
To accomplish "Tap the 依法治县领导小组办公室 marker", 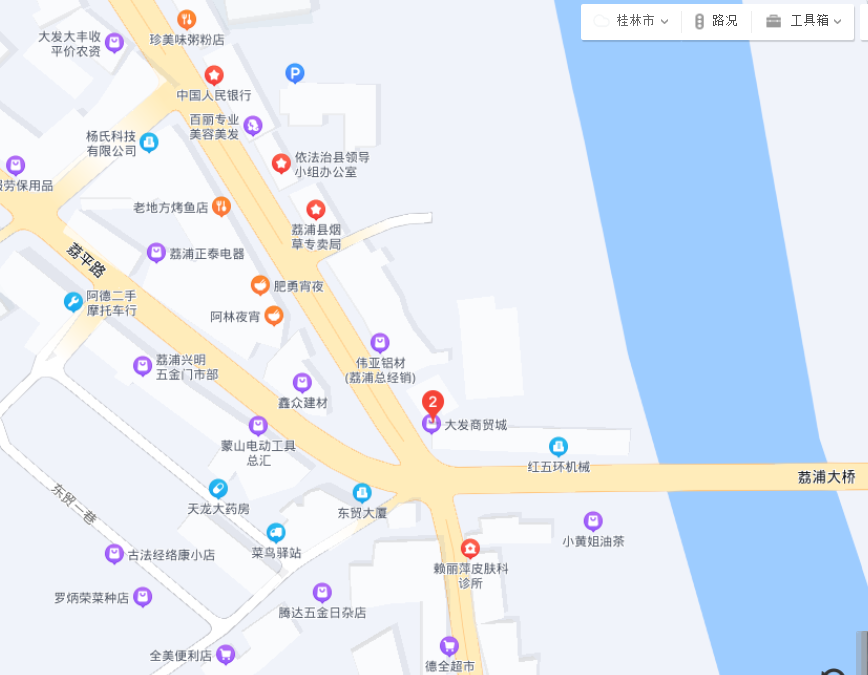I will [x=281, y=163].
